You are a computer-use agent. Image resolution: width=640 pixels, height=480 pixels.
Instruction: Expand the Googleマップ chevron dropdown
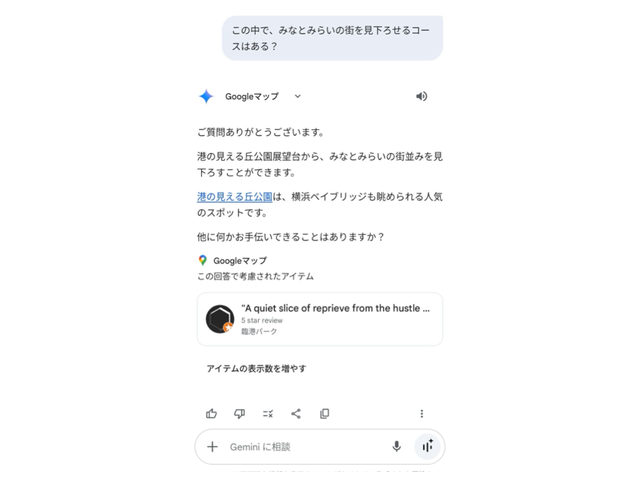point(297,97)
